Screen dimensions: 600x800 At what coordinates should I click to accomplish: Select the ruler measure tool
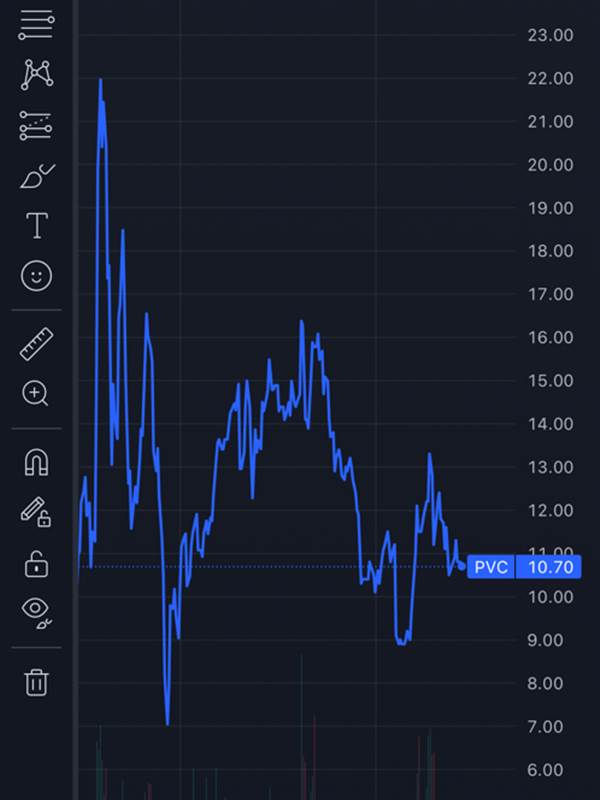pyautogui.click(x=36, y=345)
